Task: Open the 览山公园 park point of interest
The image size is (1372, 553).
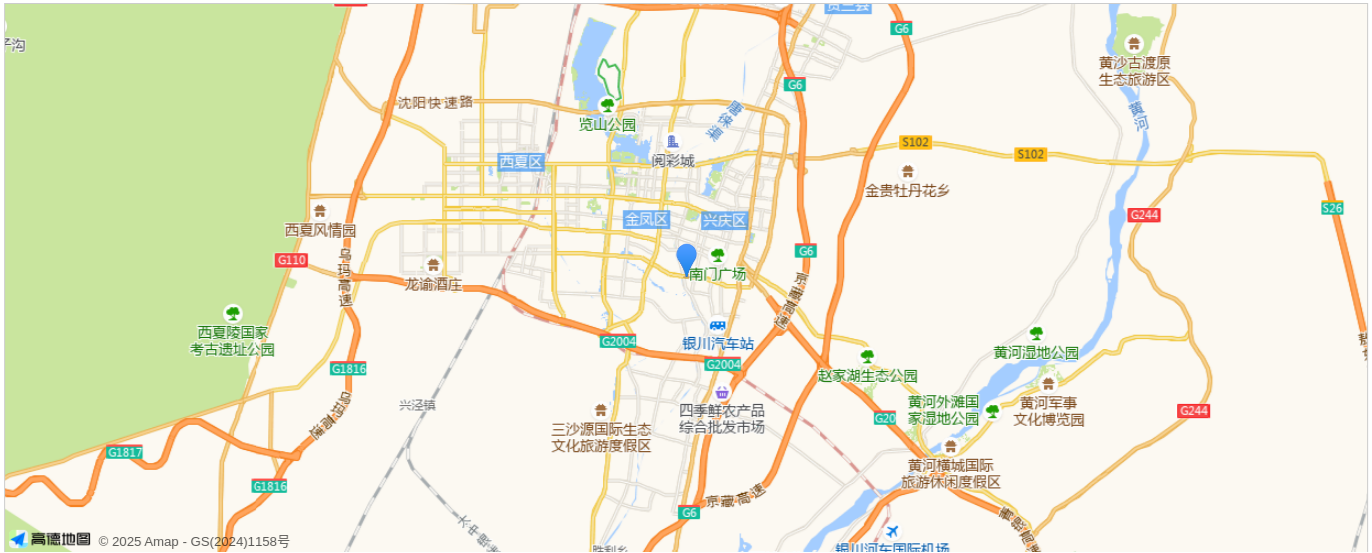Action: pos(607,105)
